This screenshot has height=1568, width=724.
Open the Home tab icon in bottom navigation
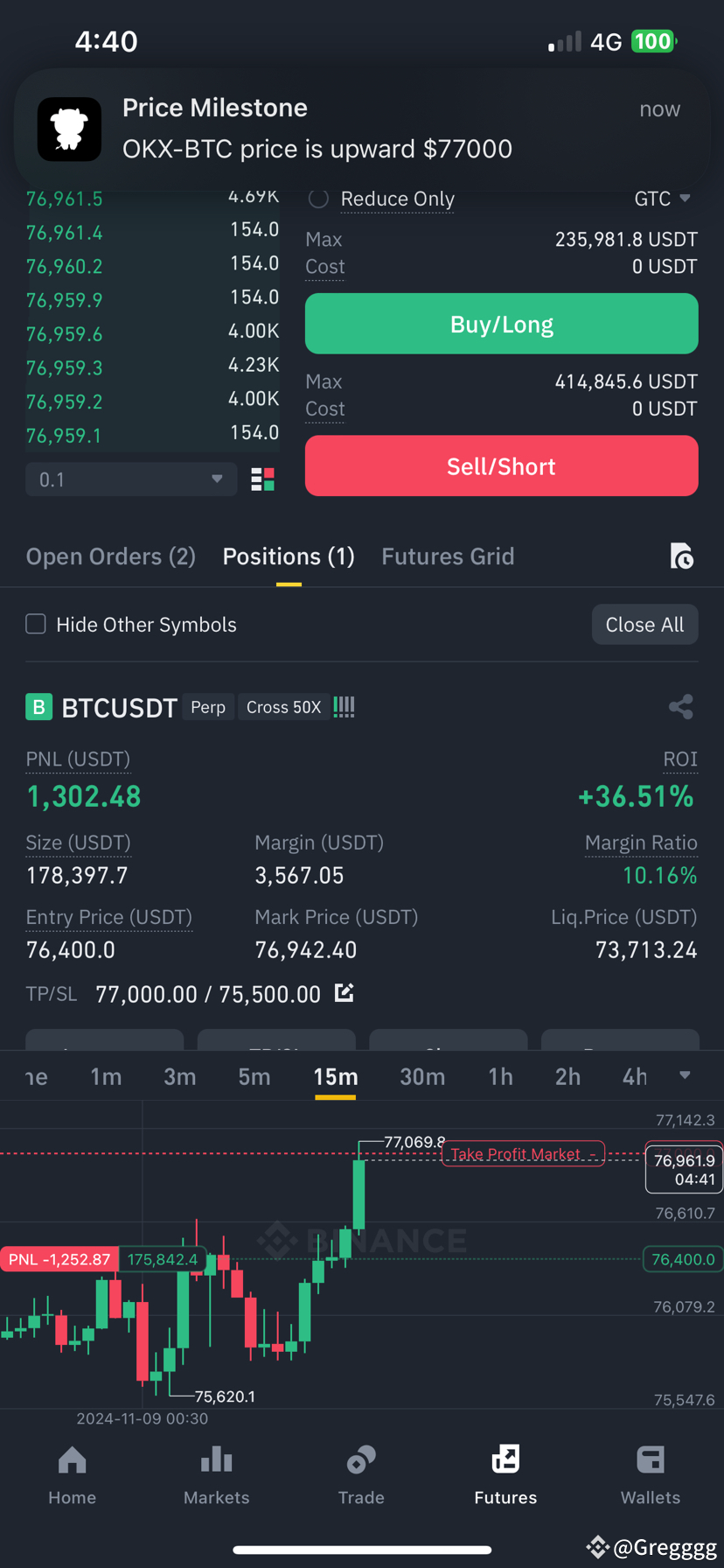(72, 1459)
